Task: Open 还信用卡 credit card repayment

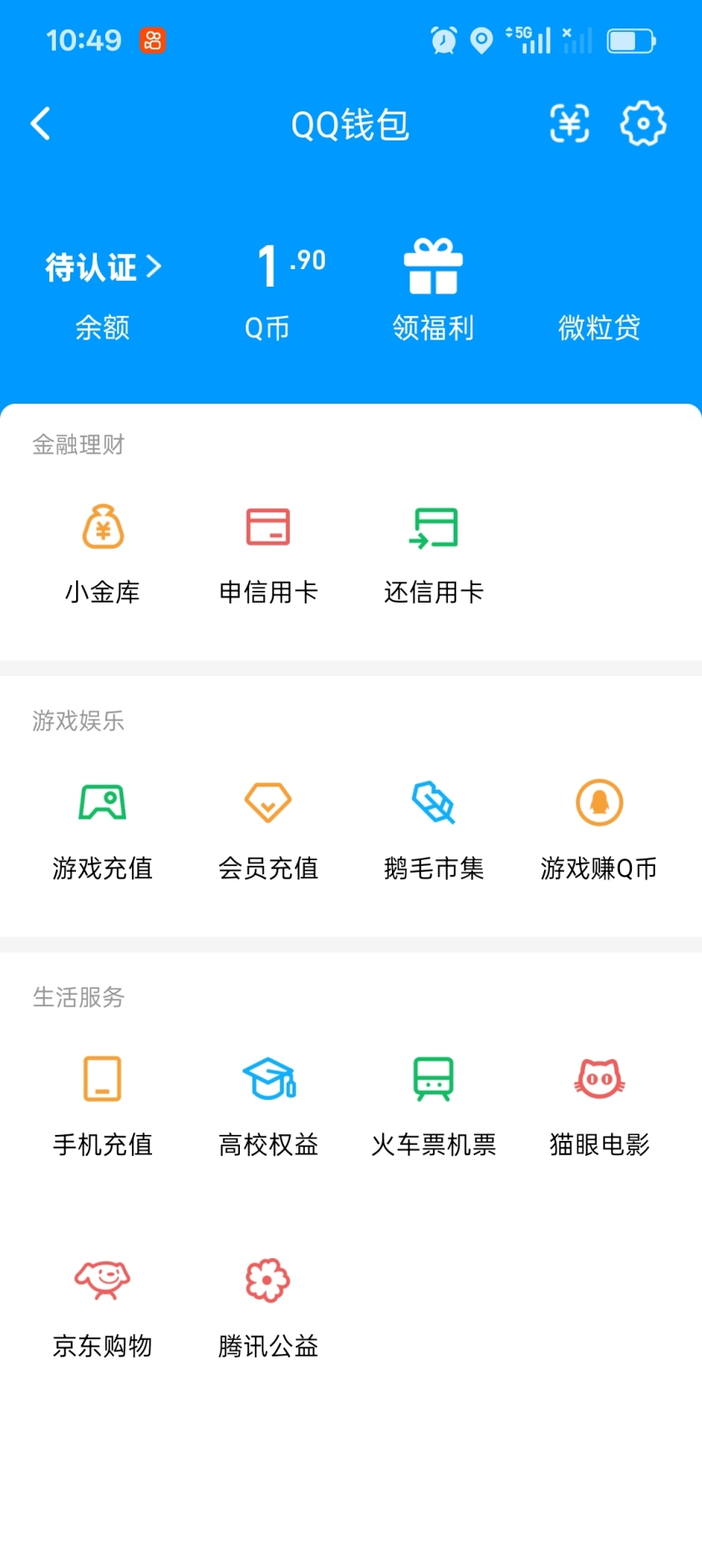Action: 433,552
